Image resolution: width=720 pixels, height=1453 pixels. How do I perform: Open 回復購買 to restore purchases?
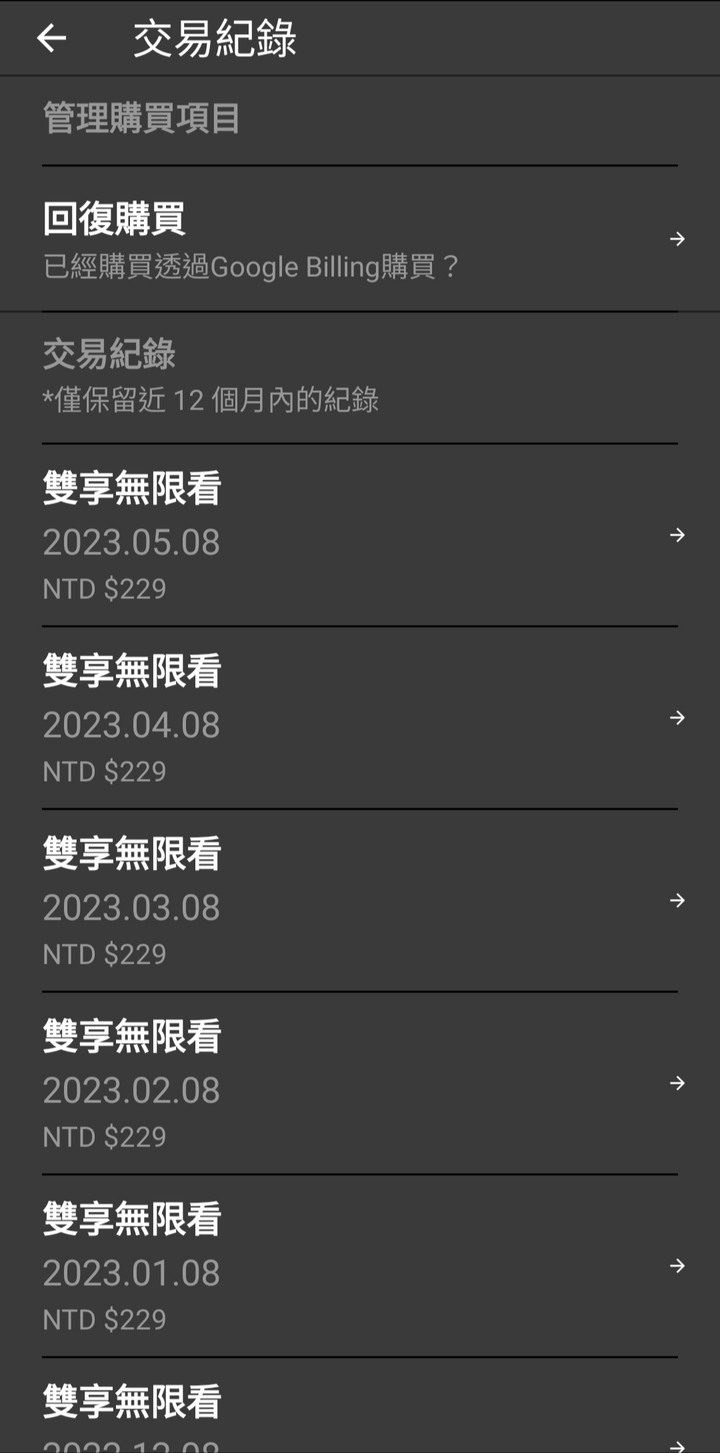click(x=359, y=240)
